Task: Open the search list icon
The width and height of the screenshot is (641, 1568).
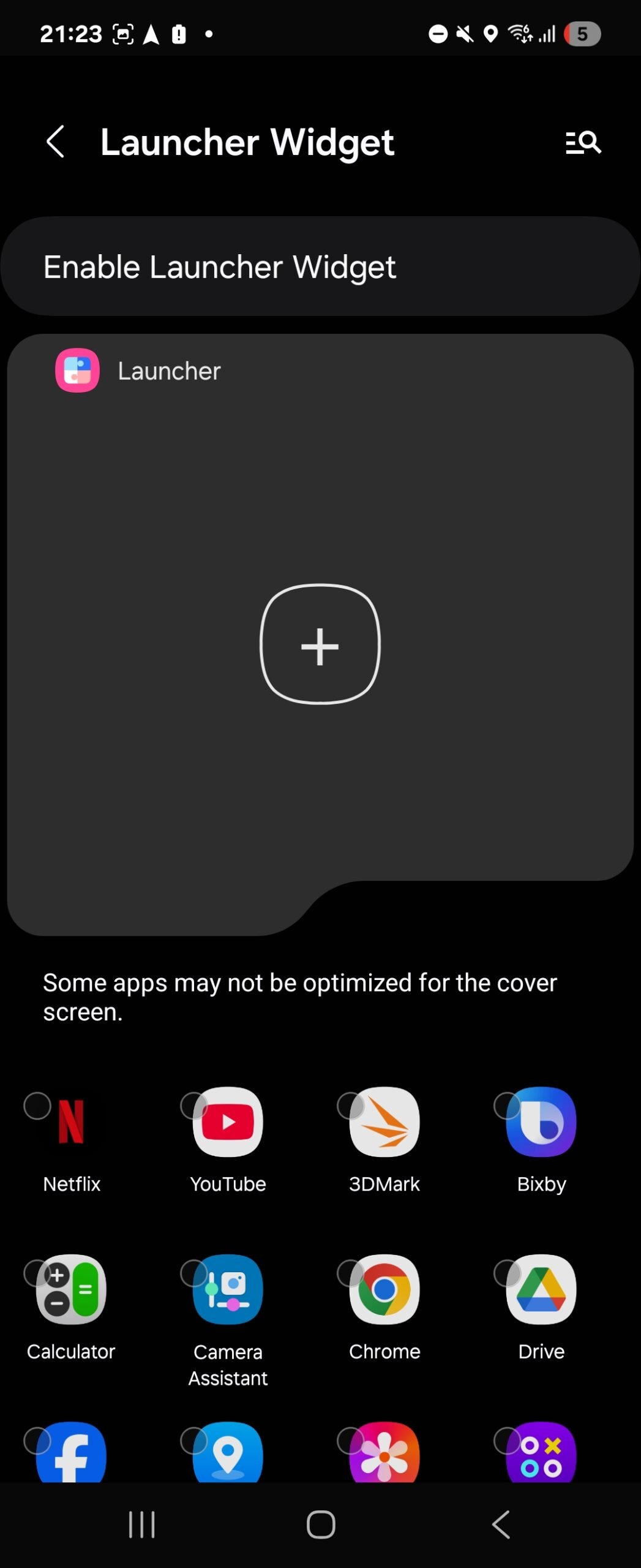Action: click(x=582, y=143)
